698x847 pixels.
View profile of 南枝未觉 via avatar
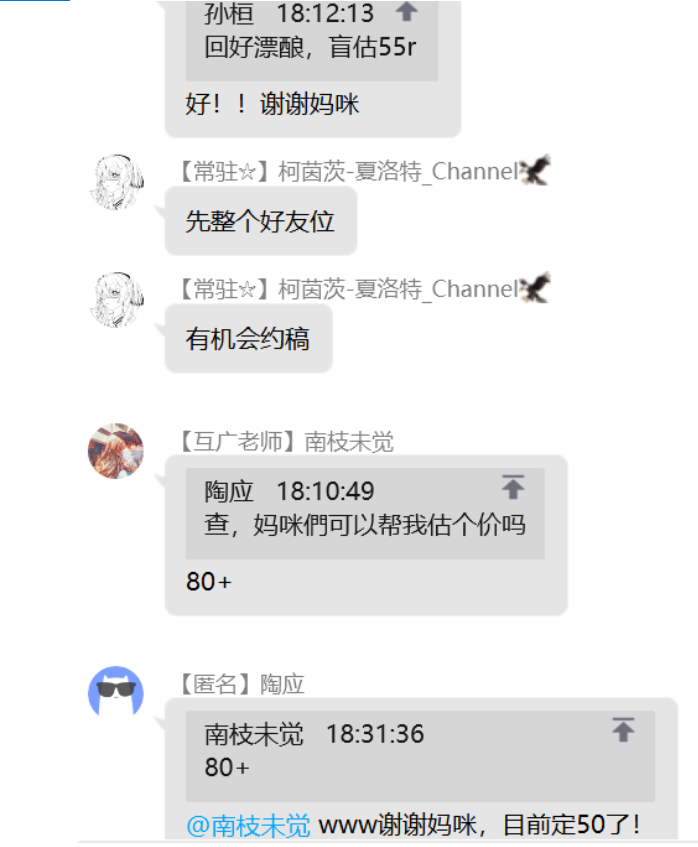tap(116, 451)
